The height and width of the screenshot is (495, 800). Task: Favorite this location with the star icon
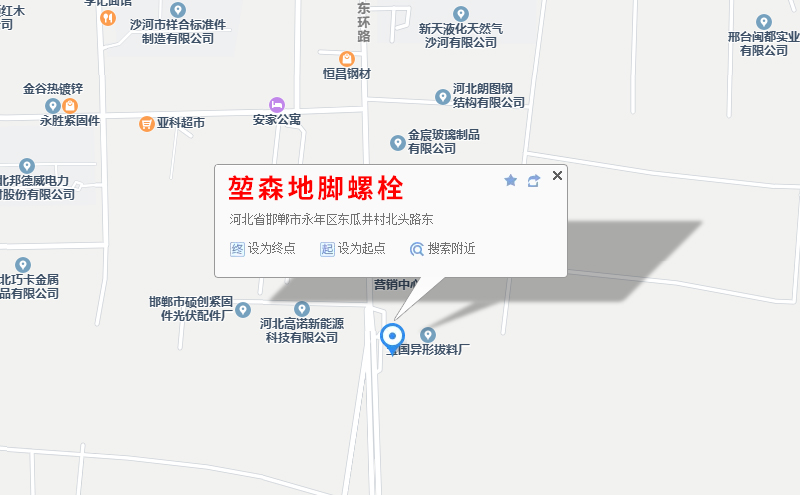[511, 180]
